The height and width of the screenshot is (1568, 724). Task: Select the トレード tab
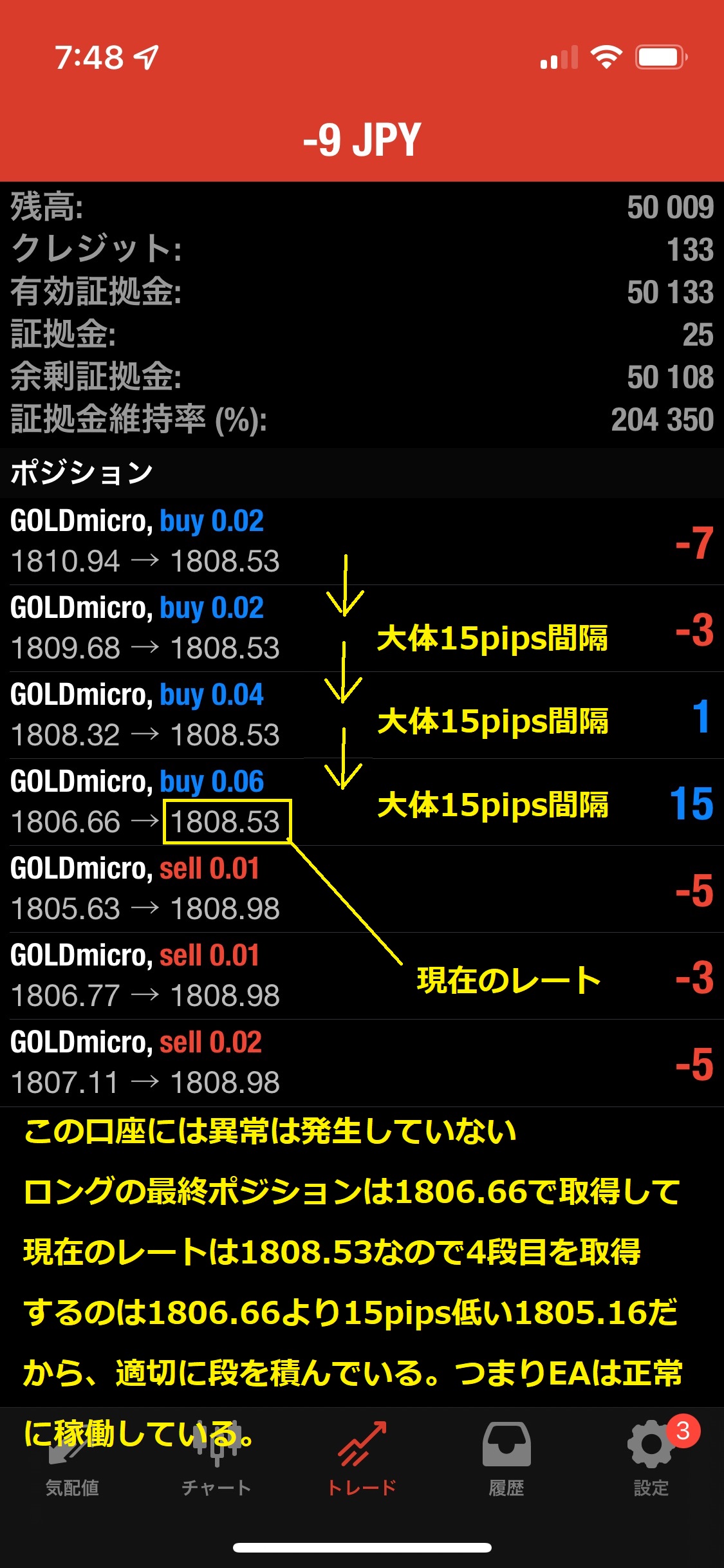[x=362, y=1460]
